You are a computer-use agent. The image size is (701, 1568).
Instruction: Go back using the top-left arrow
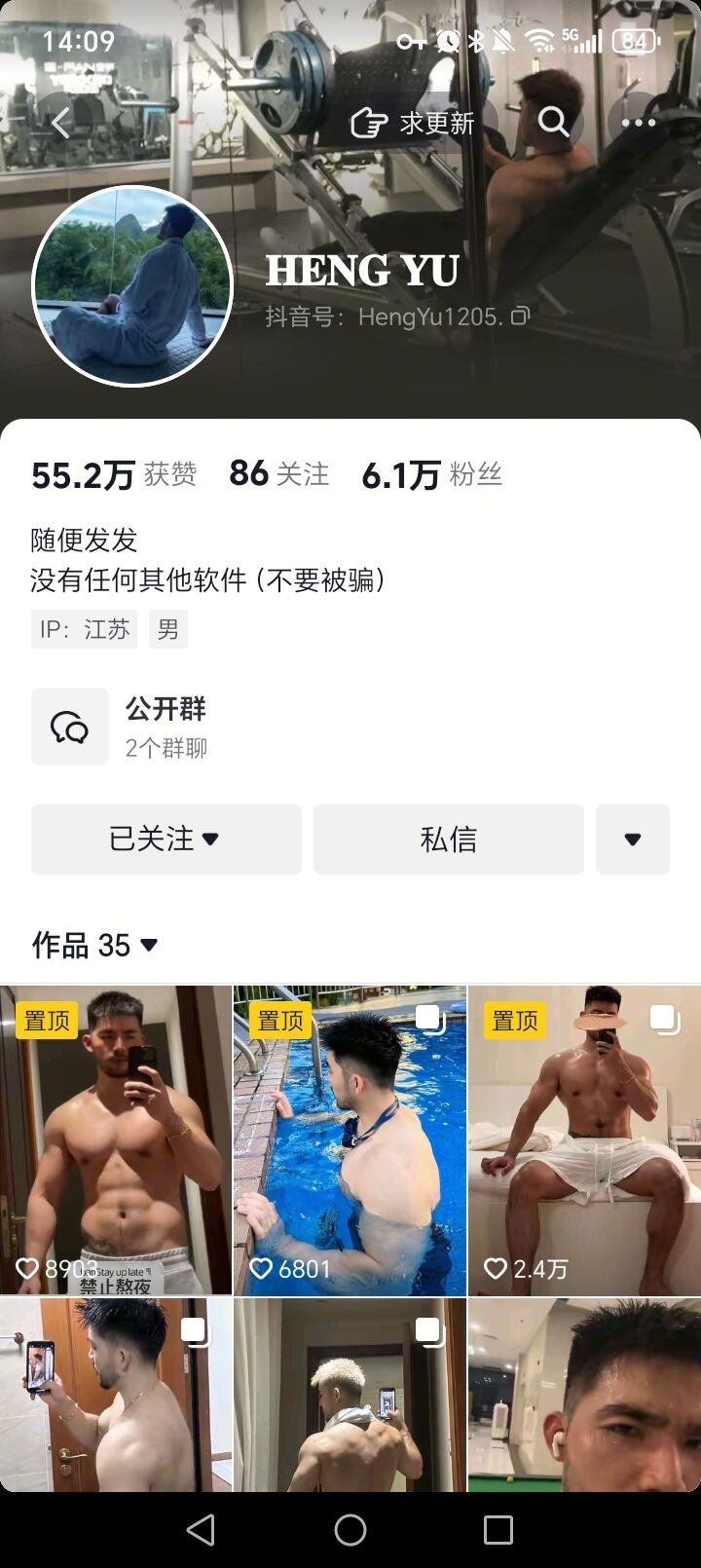tap(61, 123)
